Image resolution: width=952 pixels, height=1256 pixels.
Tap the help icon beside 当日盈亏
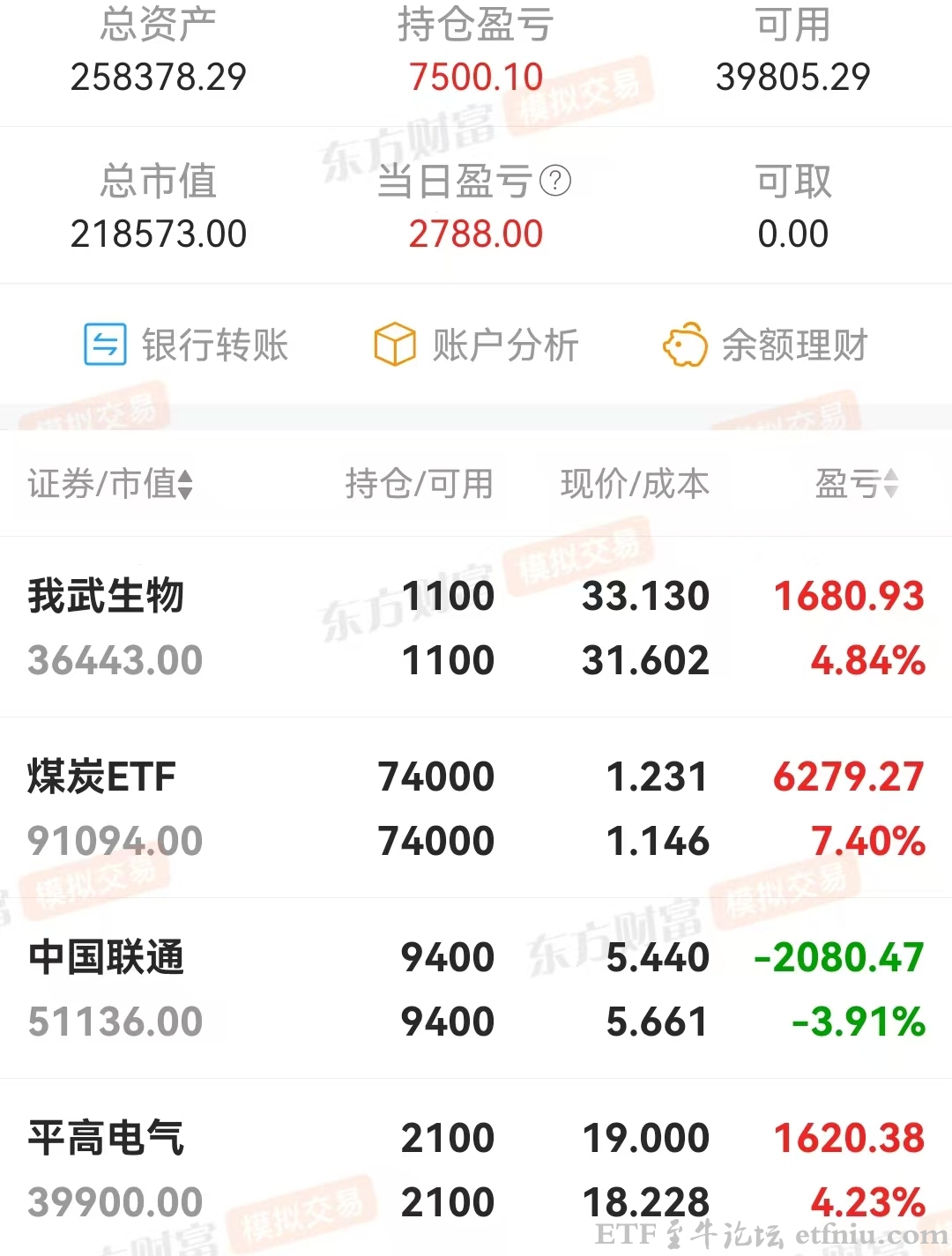click(555, 182)
